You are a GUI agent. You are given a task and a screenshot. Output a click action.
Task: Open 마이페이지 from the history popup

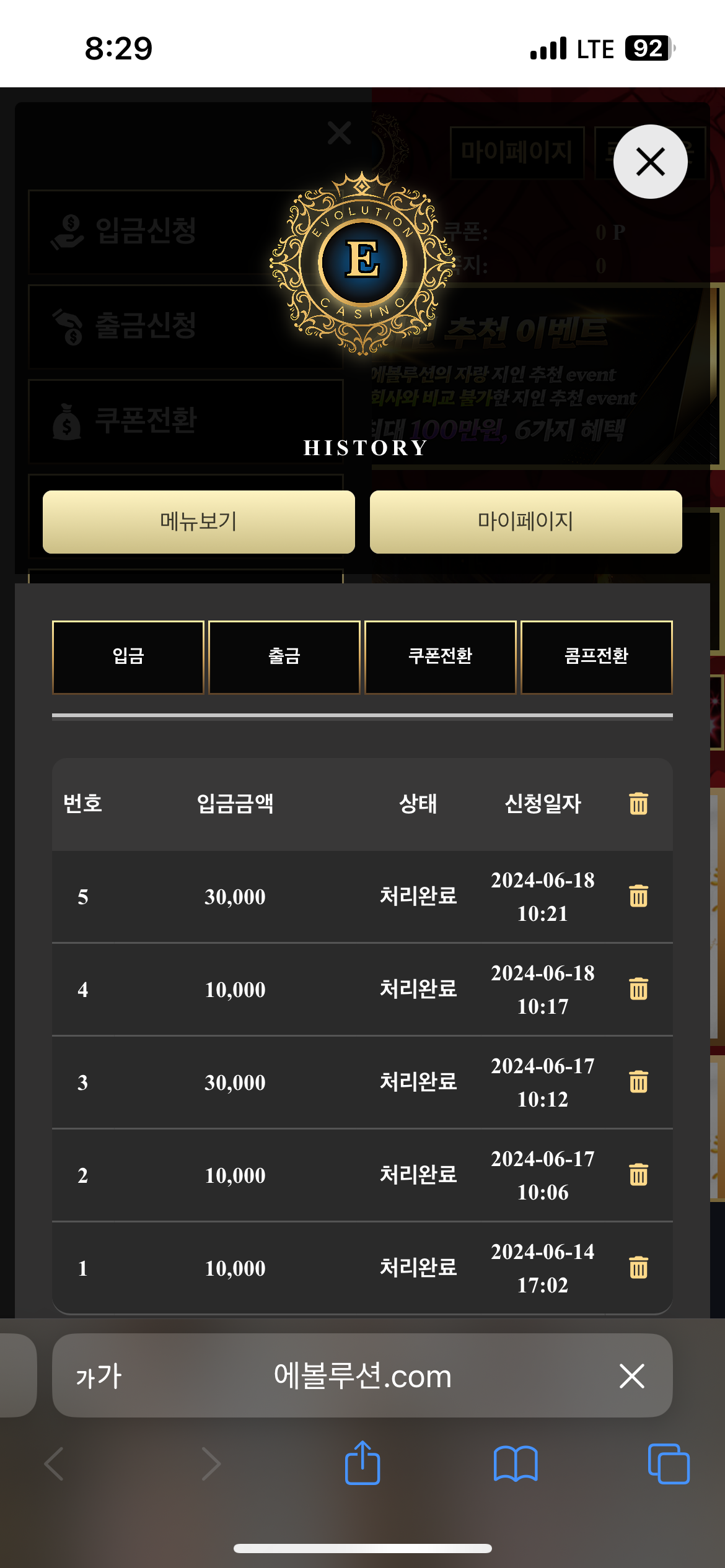coord(525,521)
